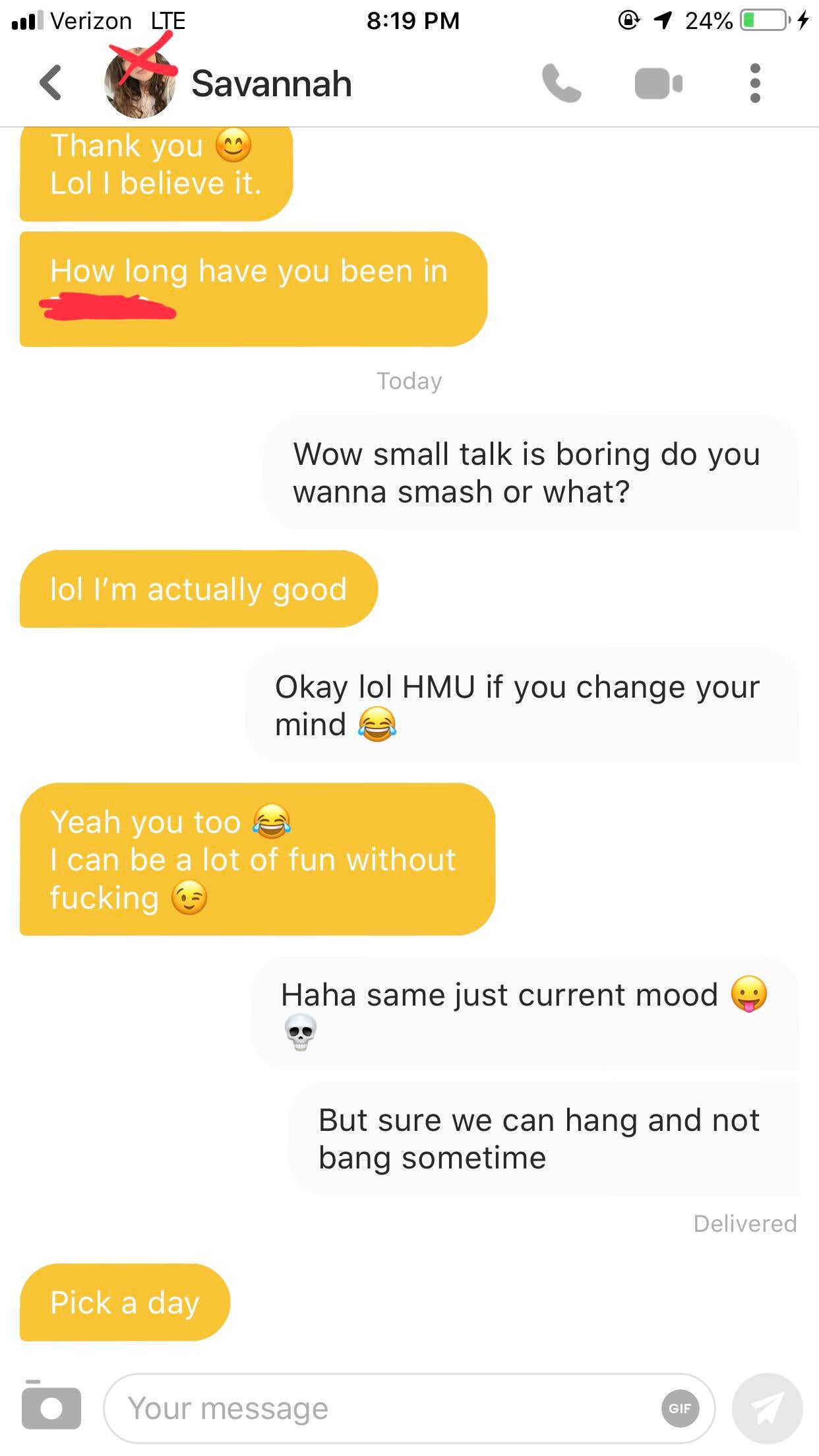Start a video call with Savannah

click(658, 84)
